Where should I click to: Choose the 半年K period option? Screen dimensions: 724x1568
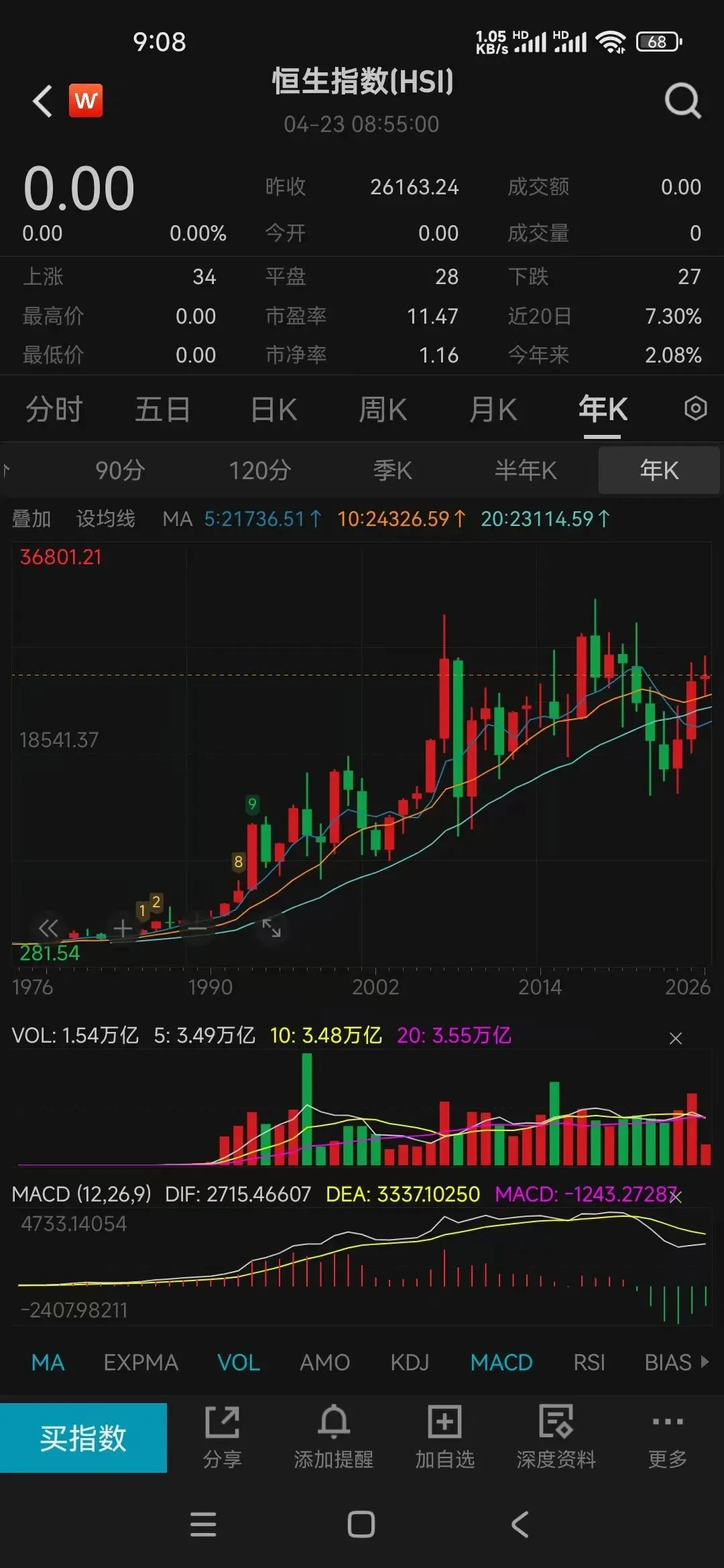coord(526,470)
